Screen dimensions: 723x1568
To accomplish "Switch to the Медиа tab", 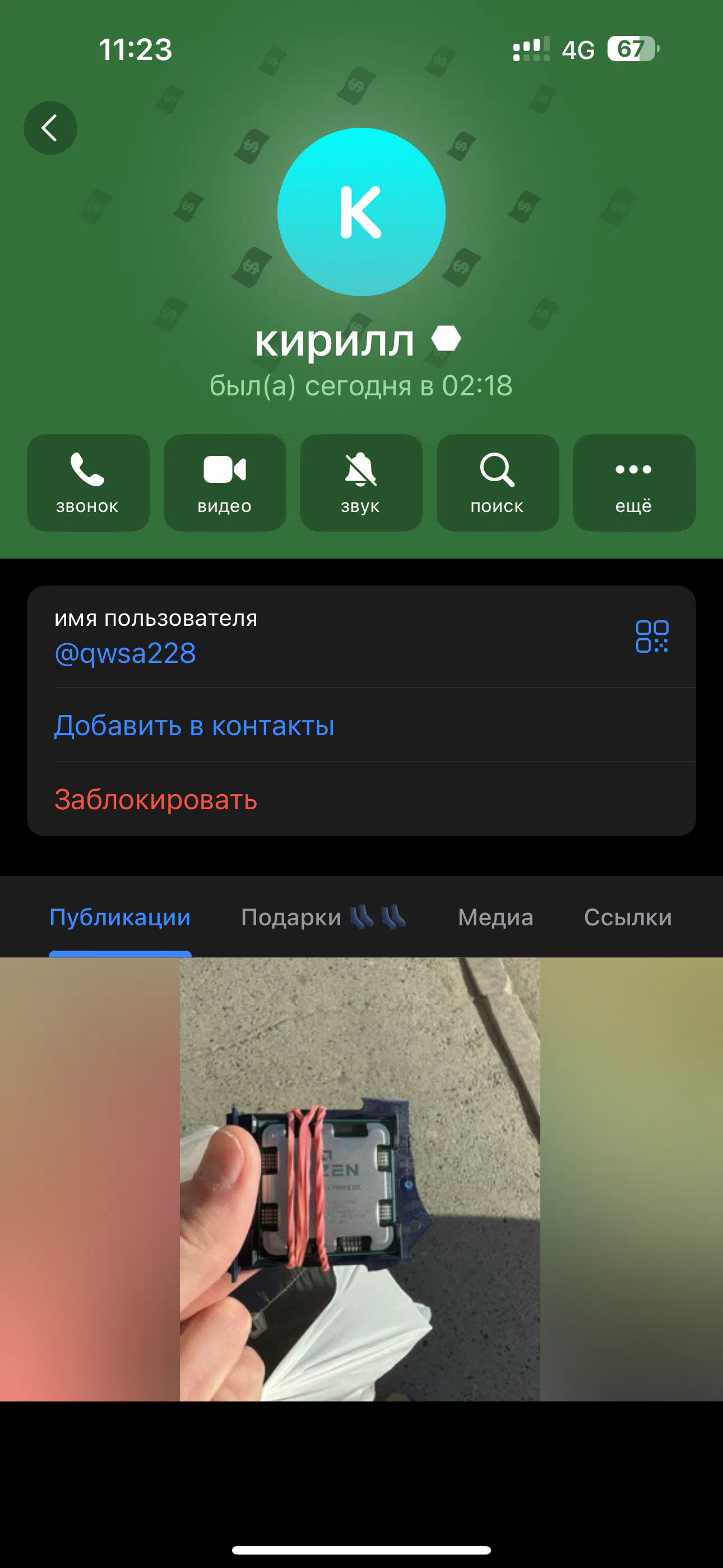I will pos(495,917).
